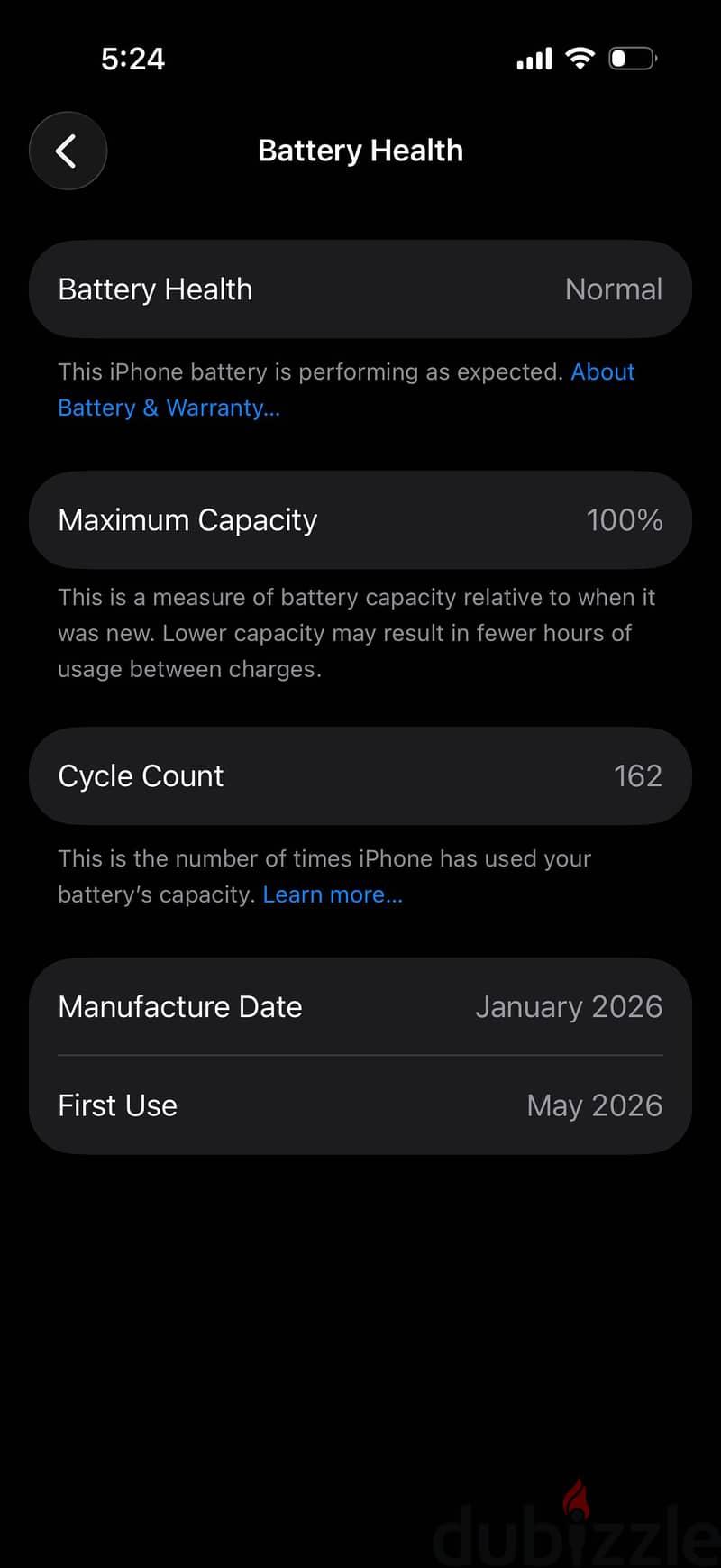721x1568 pixels.
Task: Tap Learn more about cycle count
Action: [x=333, y=894]
